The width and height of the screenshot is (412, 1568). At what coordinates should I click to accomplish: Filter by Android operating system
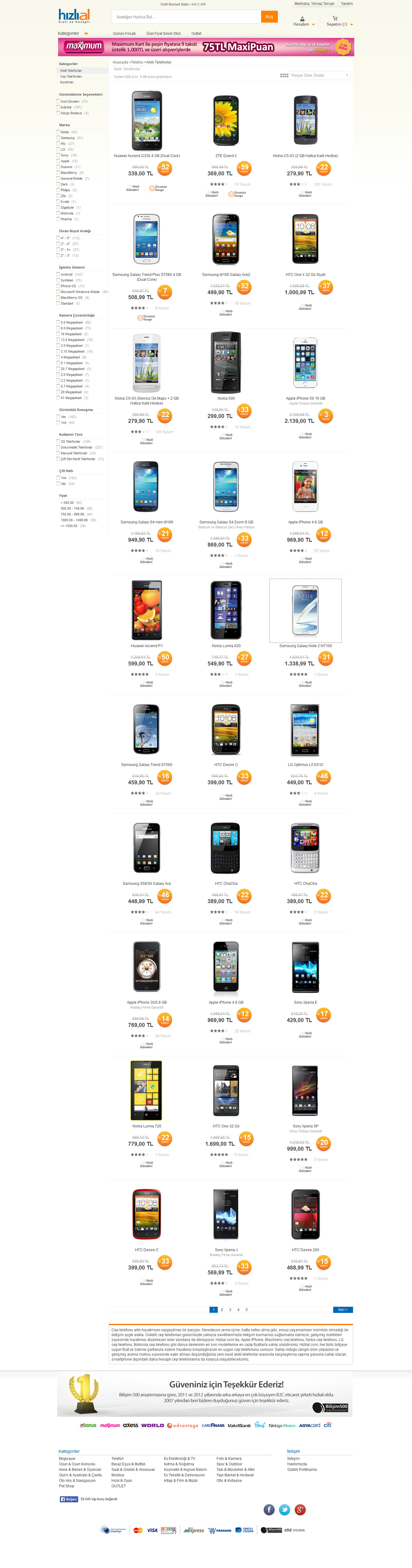[58, 274]
